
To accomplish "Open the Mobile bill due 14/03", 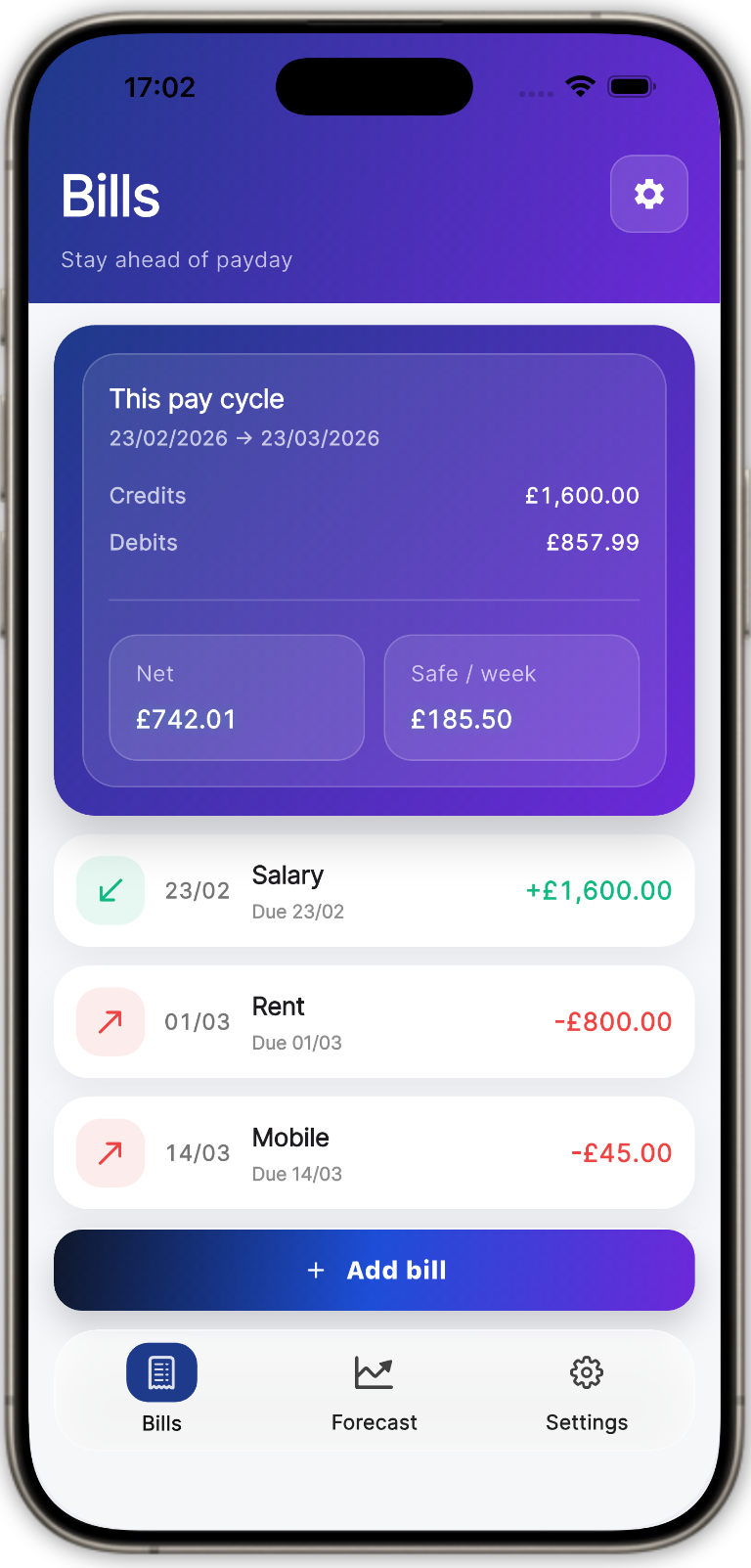I will (374, 1153).
